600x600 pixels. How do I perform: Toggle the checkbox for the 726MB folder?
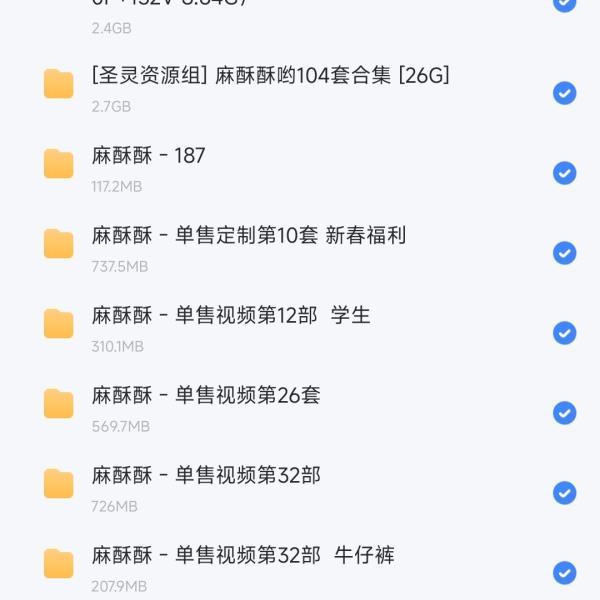click(565, 493)
